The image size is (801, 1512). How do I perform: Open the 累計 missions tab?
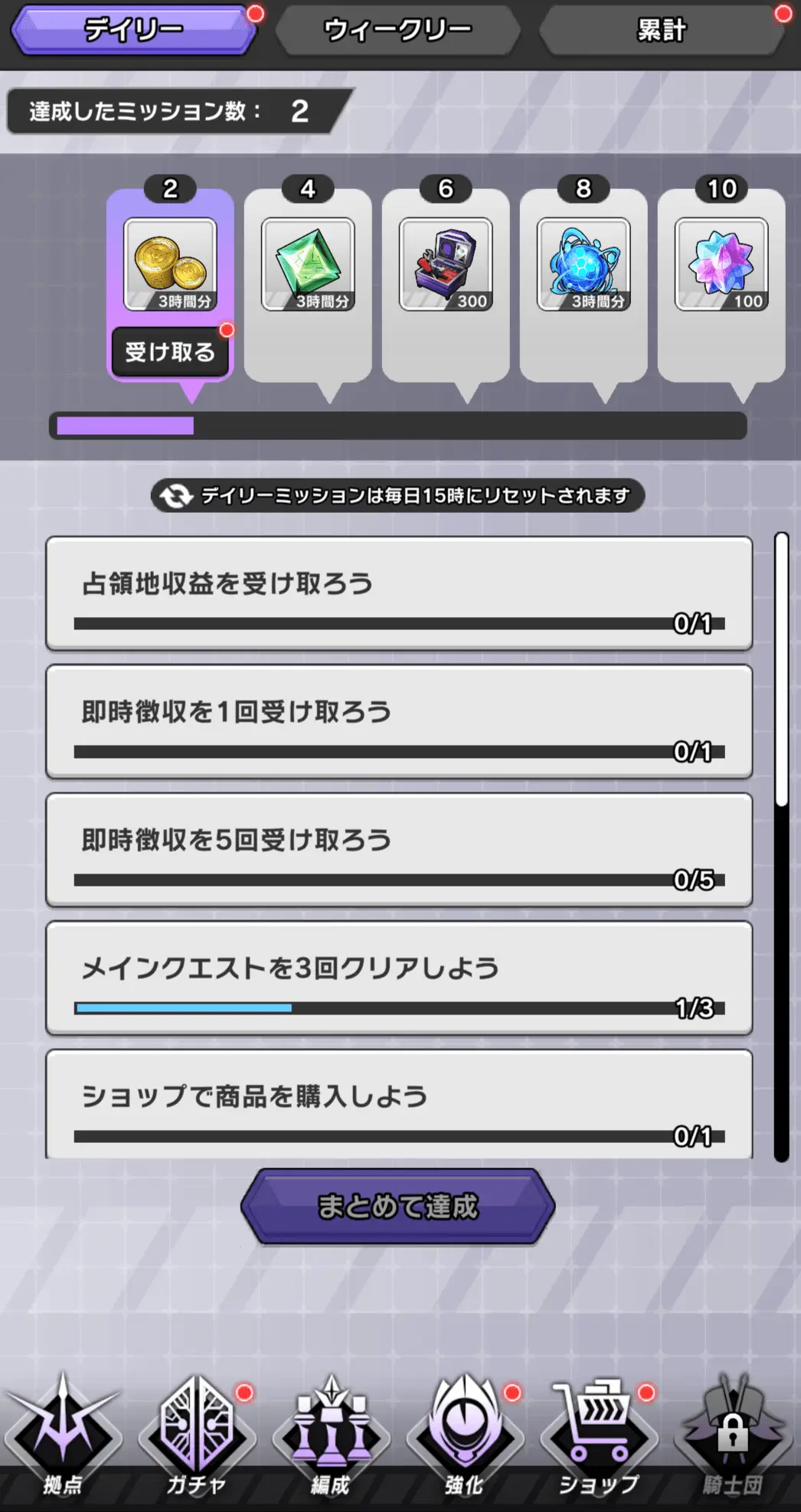click(662, 31)
